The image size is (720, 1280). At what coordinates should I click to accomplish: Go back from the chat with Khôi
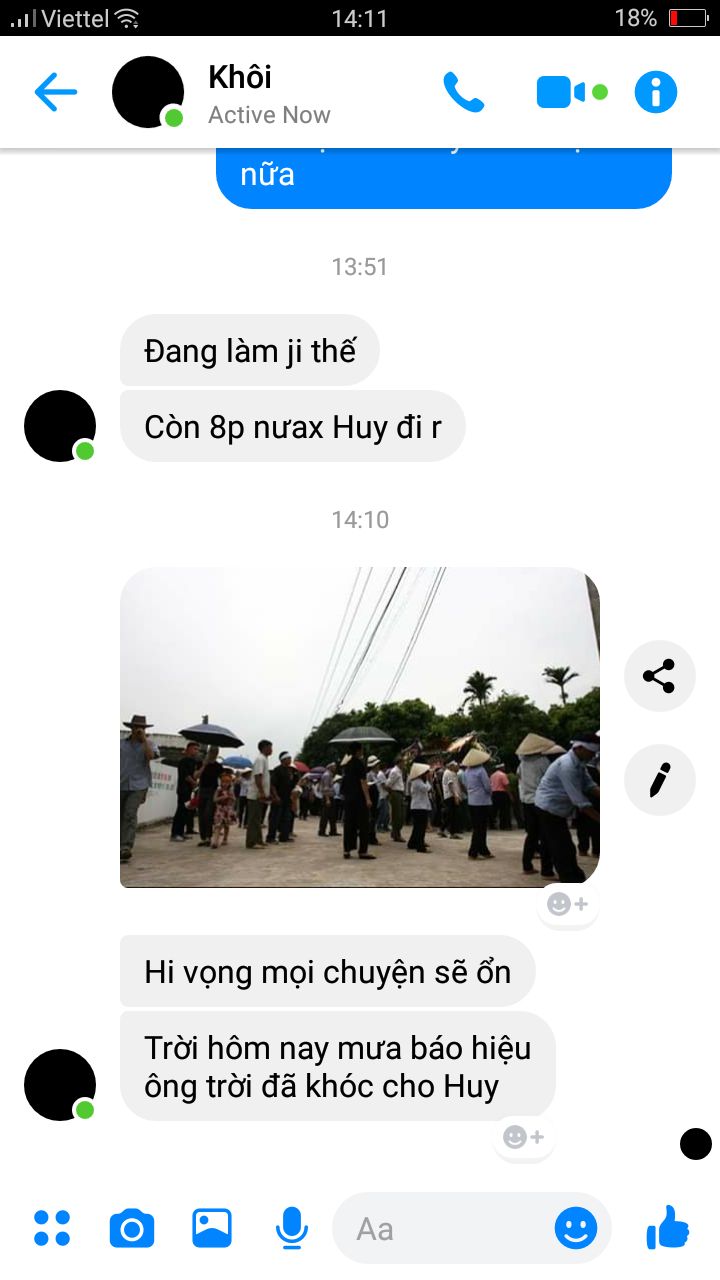click(x=56, y=93)
